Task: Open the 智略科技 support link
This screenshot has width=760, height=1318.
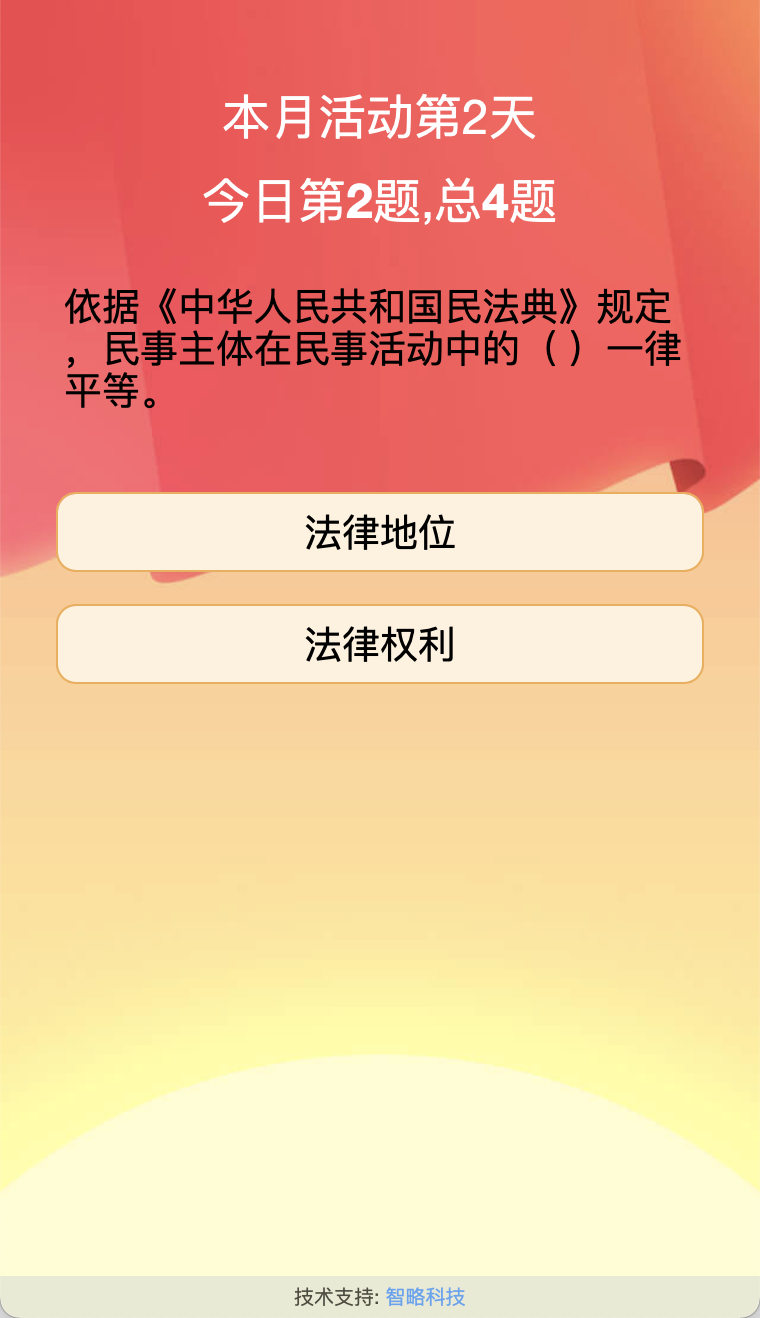Action: pyautogui.click(x=425, y=1297)
